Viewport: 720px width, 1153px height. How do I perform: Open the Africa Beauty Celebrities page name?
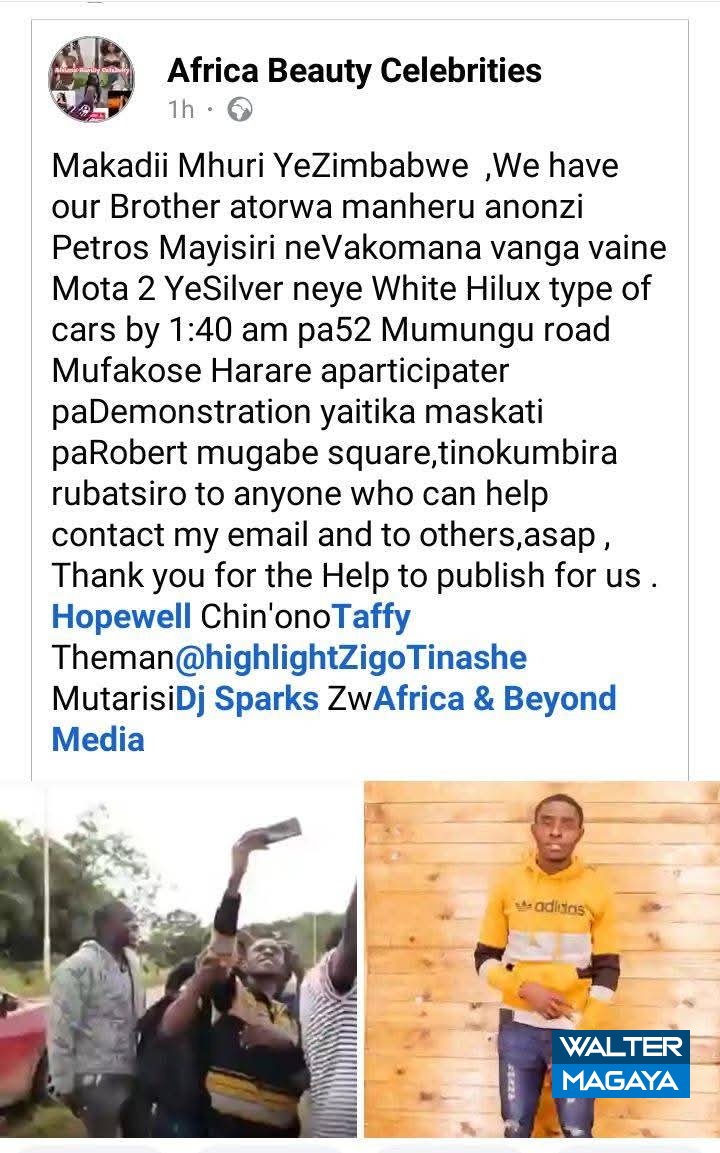[354, 70]
